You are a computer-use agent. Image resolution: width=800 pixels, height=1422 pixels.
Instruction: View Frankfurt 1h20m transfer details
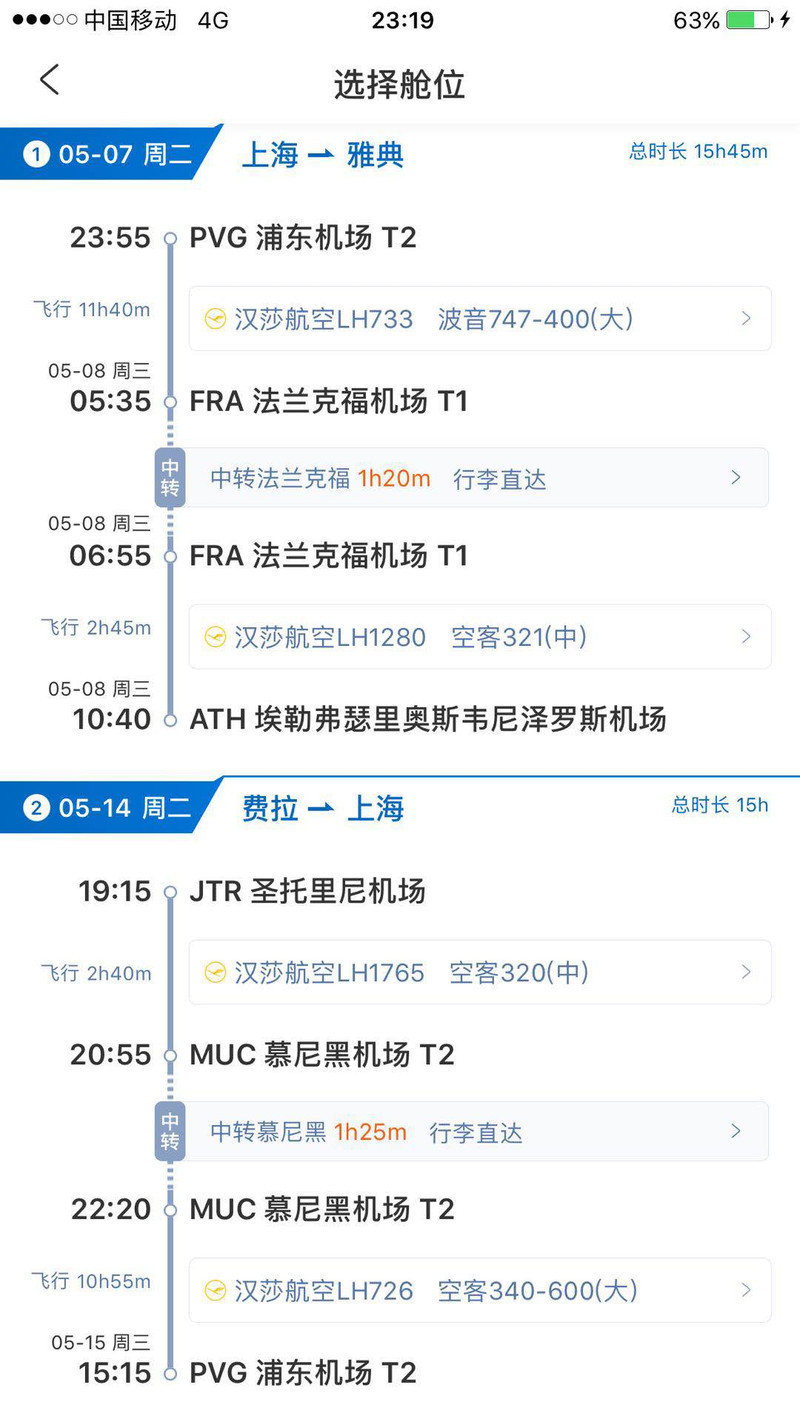[x=477, y=478]
